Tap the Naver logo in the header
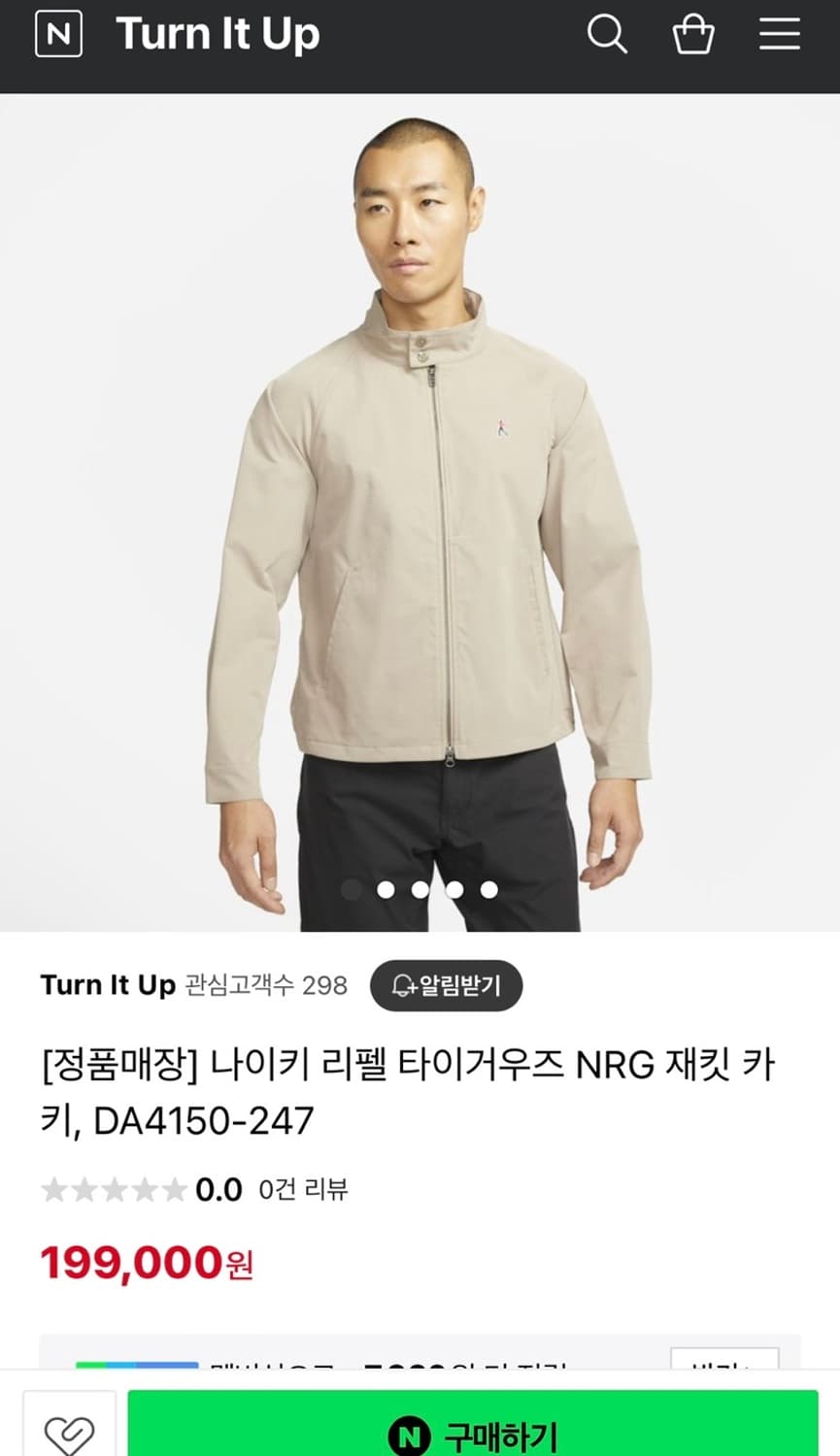Viewport: 840px width, 1456px height. pos(58,34)
